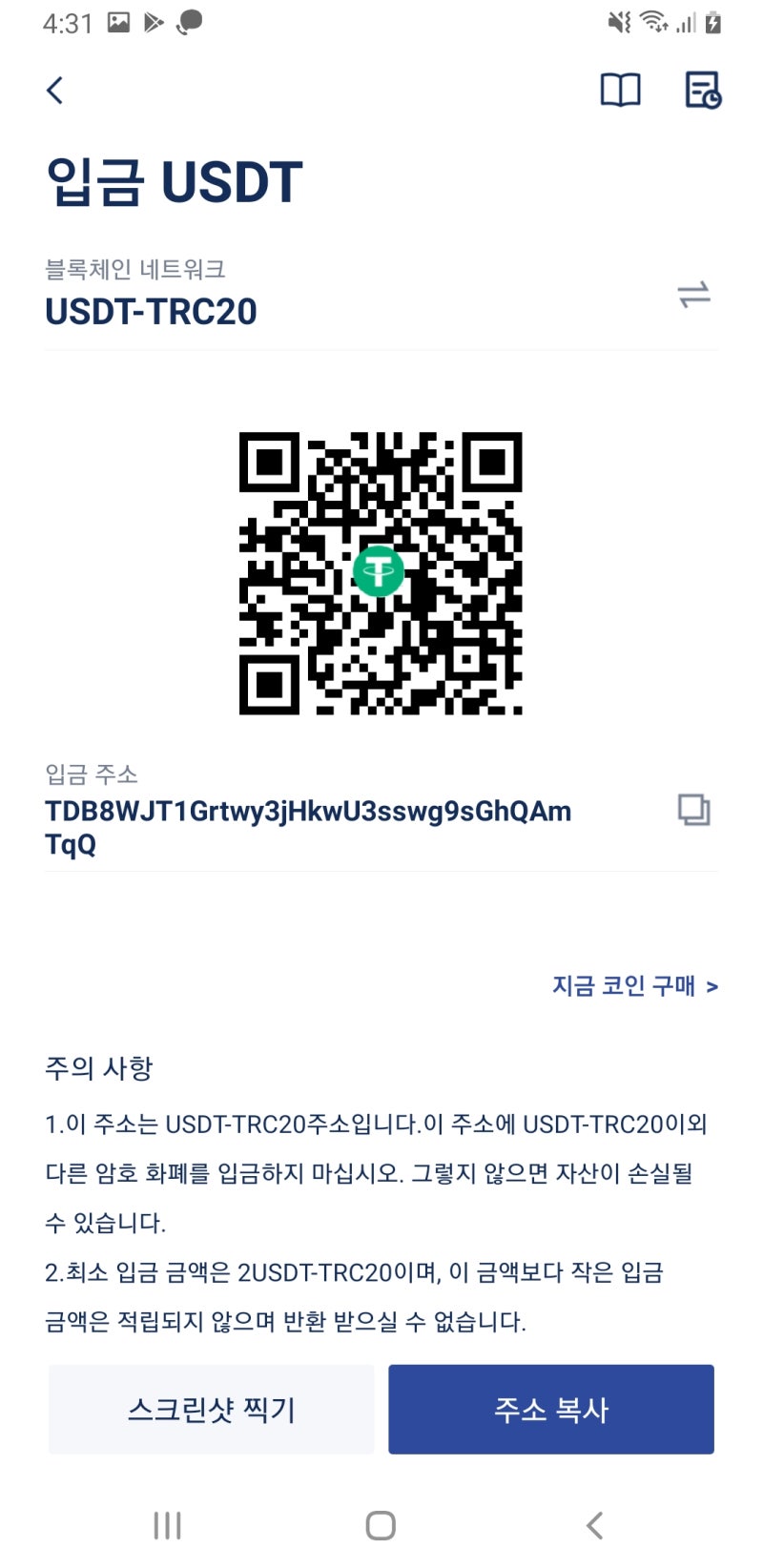Open the beginner's guide book icon
Viewport: 763px width, 1568px height.
point(621,91)
